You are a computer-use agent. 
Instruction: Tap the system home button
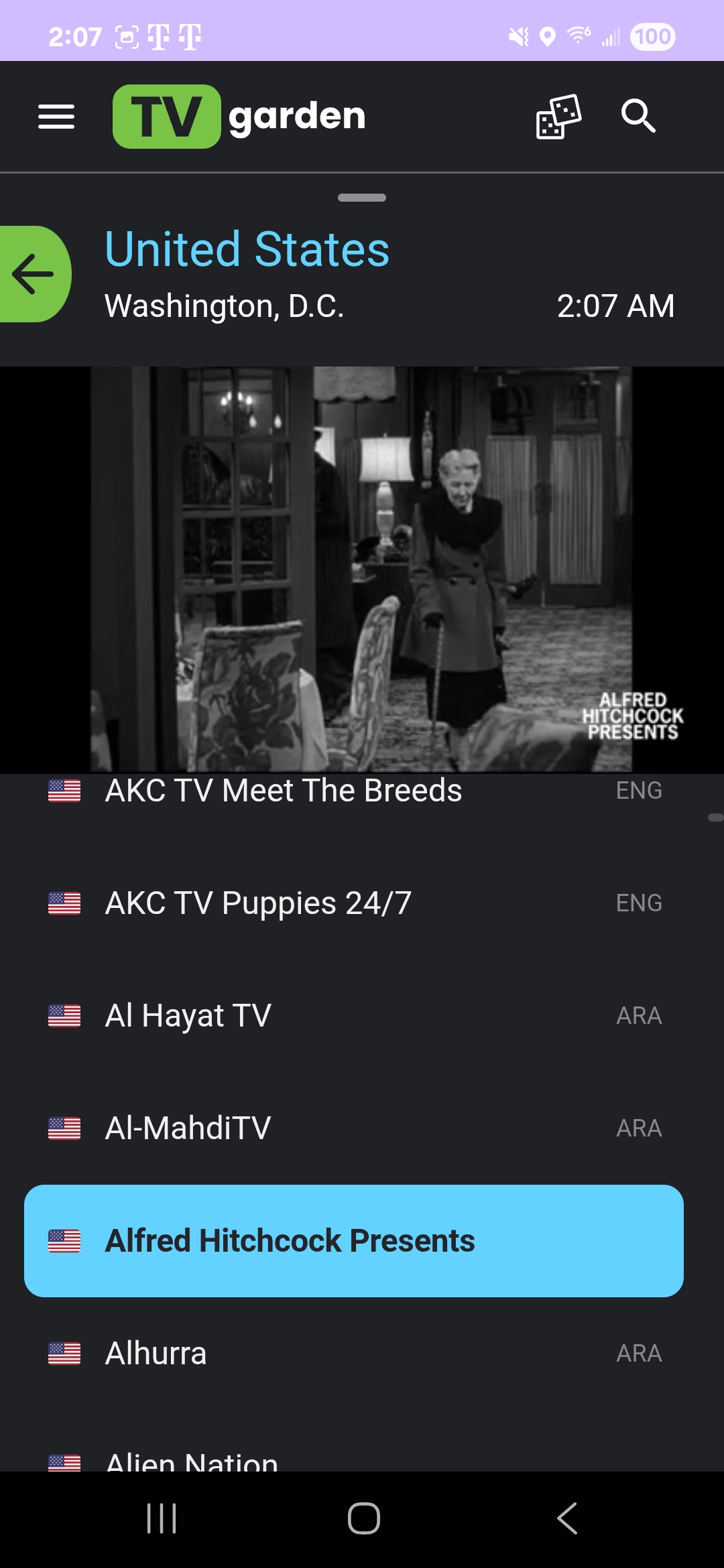pos(363,1518)
